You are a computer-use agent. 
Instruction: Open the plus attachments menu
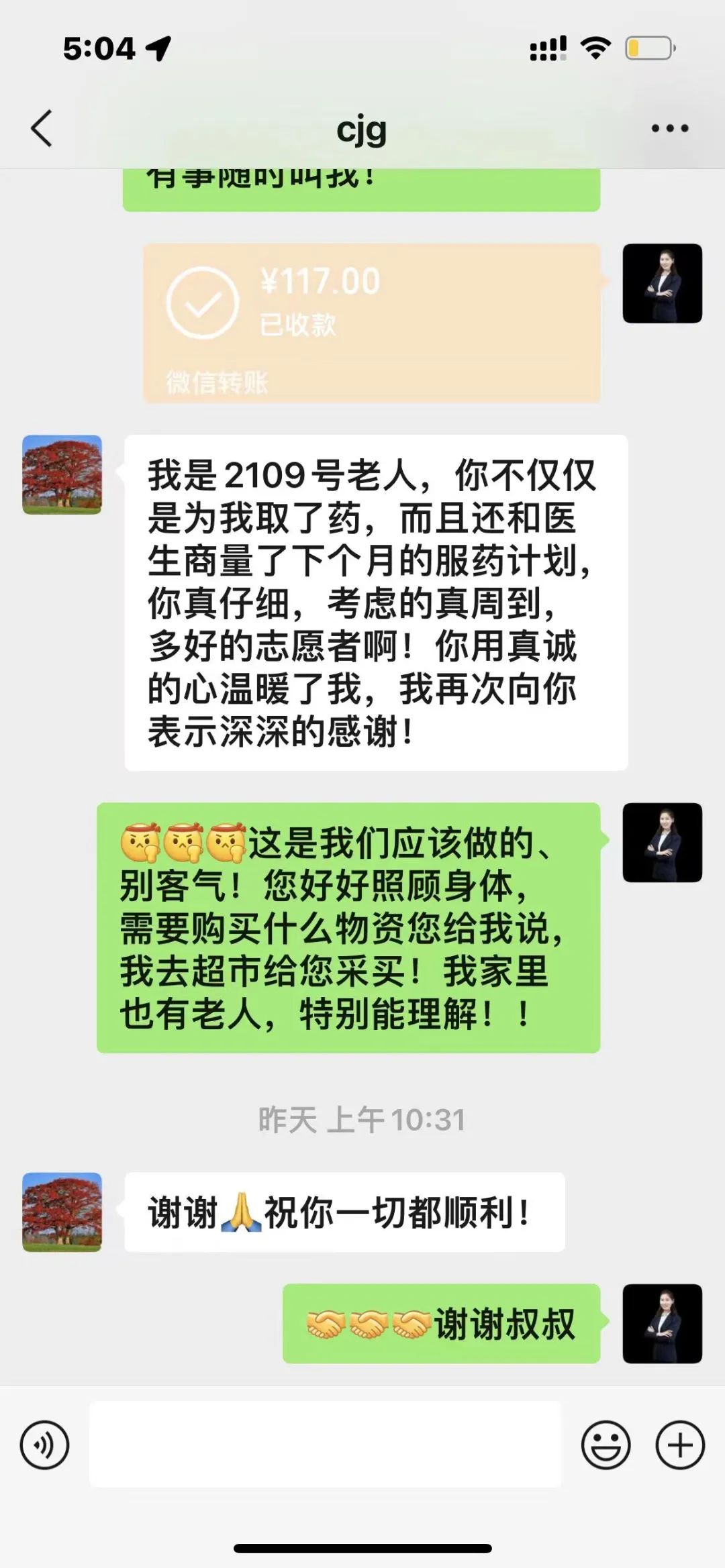tap(679, 1445)
